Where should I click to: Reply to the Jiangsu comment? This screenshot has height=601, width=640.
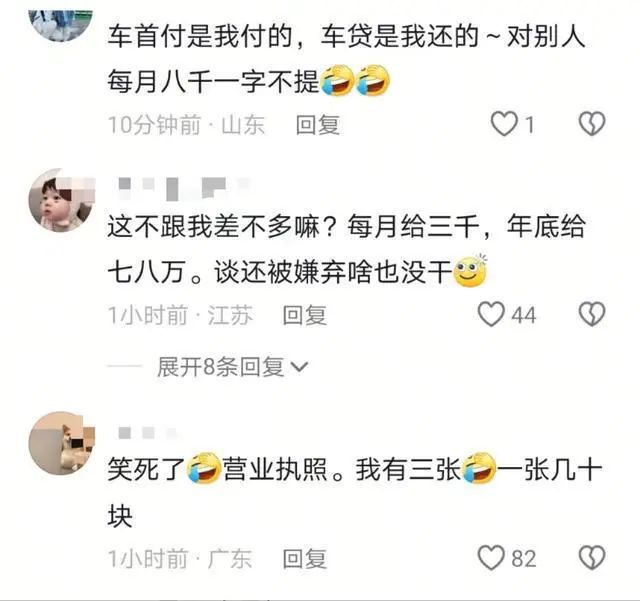tap(304, 315)
